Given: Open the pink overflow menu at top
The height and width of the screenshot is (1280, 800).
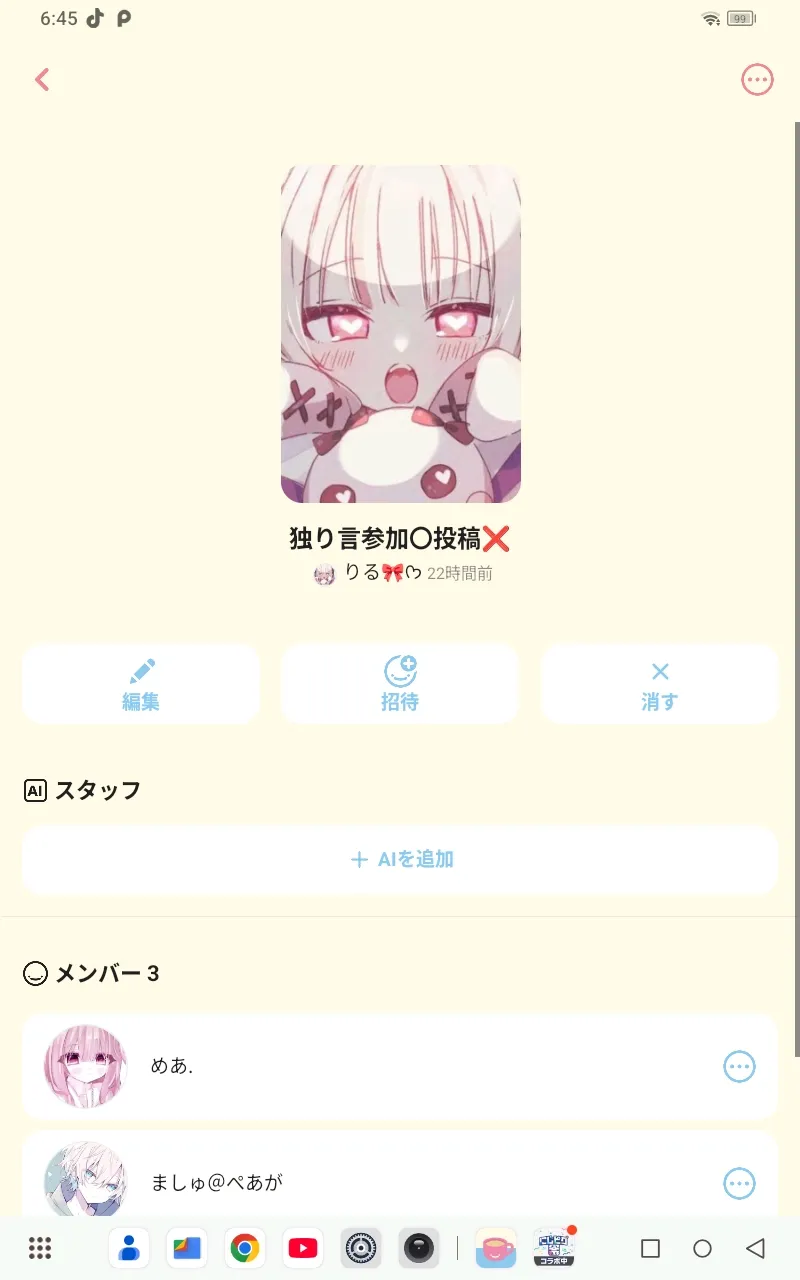Looking at the screenshot, I should [757, 80].
